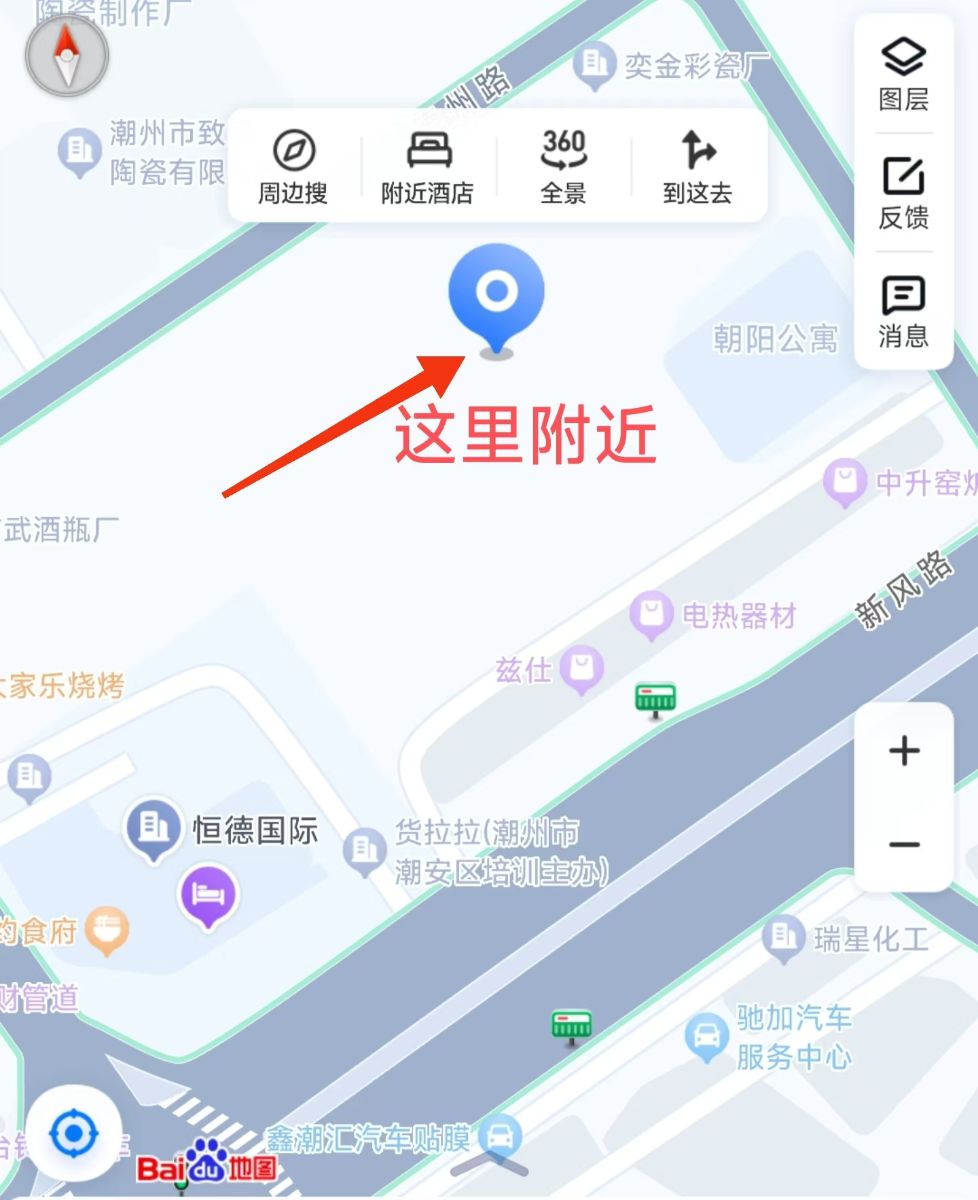Open 周边搜 nearby search

[x=293, y=166]
